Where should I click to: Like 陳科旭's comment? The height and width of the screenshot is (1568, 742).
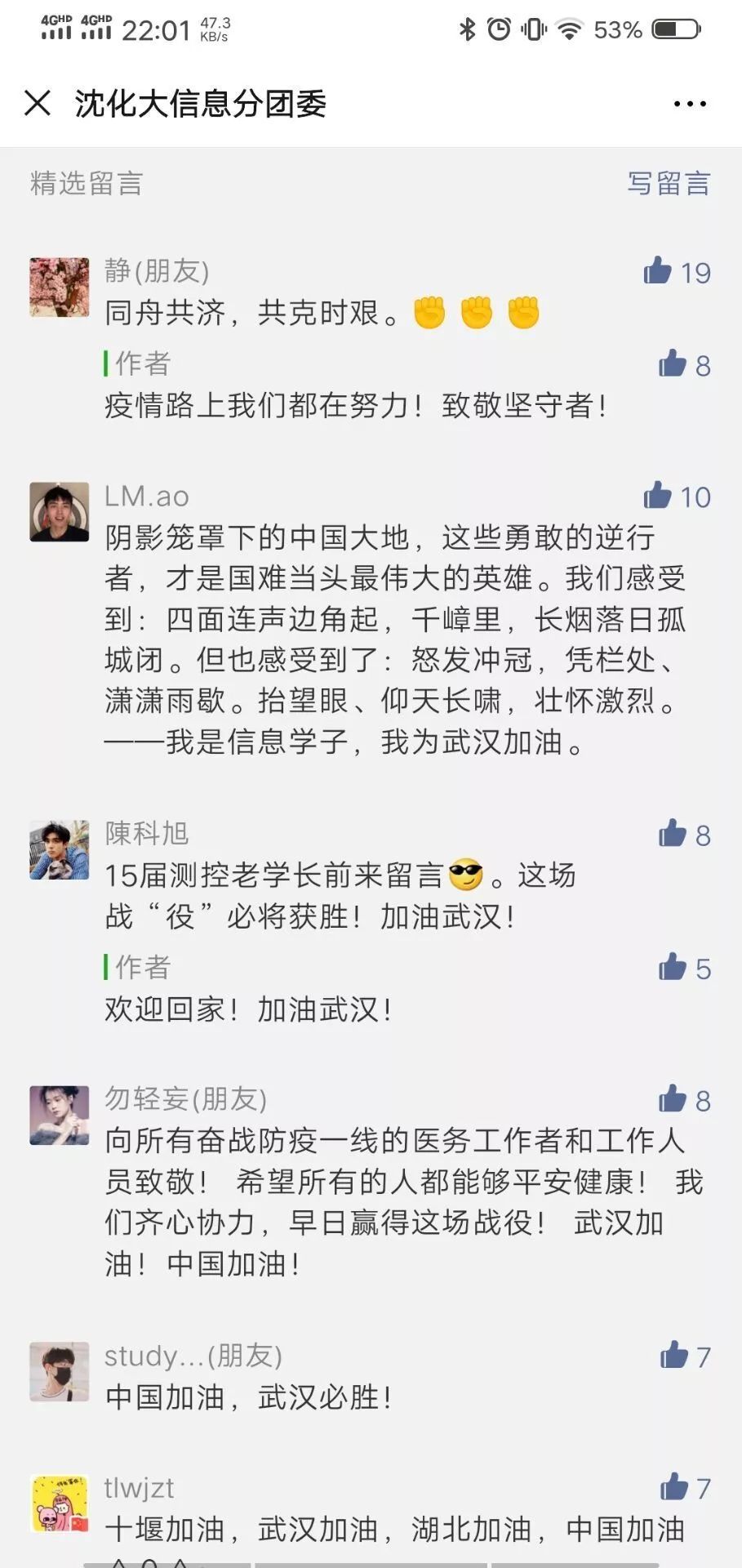673,834
